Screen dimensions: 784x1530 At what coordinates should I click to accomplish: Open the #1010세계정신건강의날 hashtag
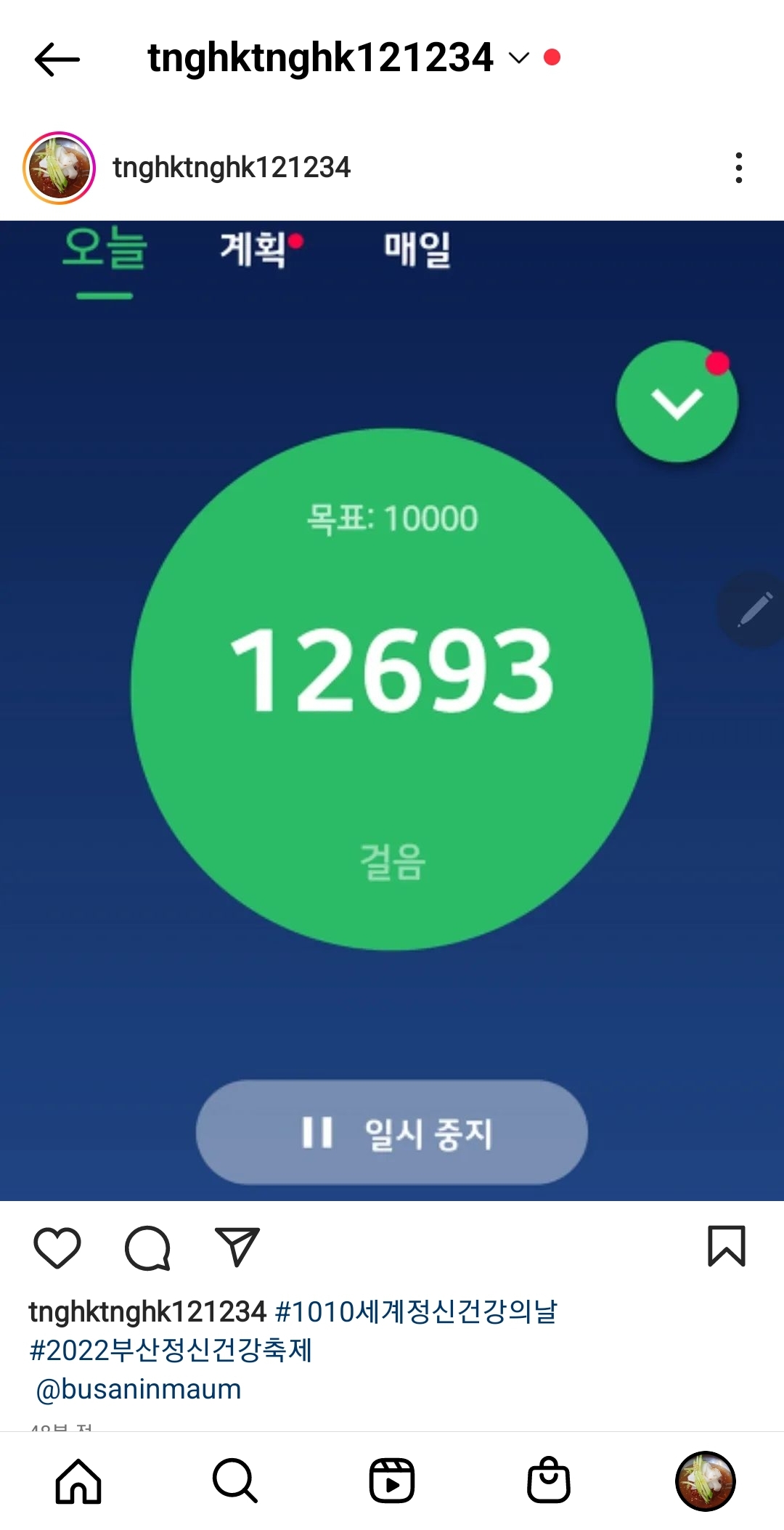[416, 1311]
